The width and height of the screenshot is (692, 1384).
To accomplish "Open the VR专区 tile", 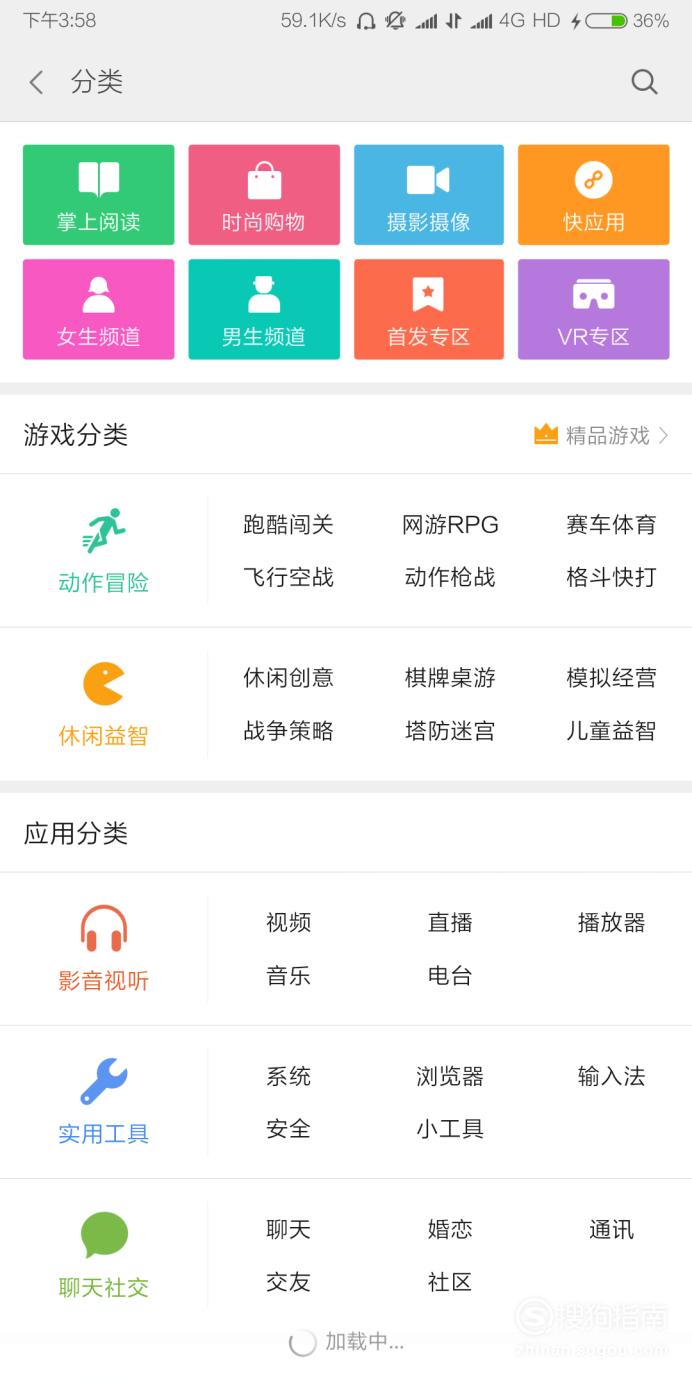I will coord(594,309).
